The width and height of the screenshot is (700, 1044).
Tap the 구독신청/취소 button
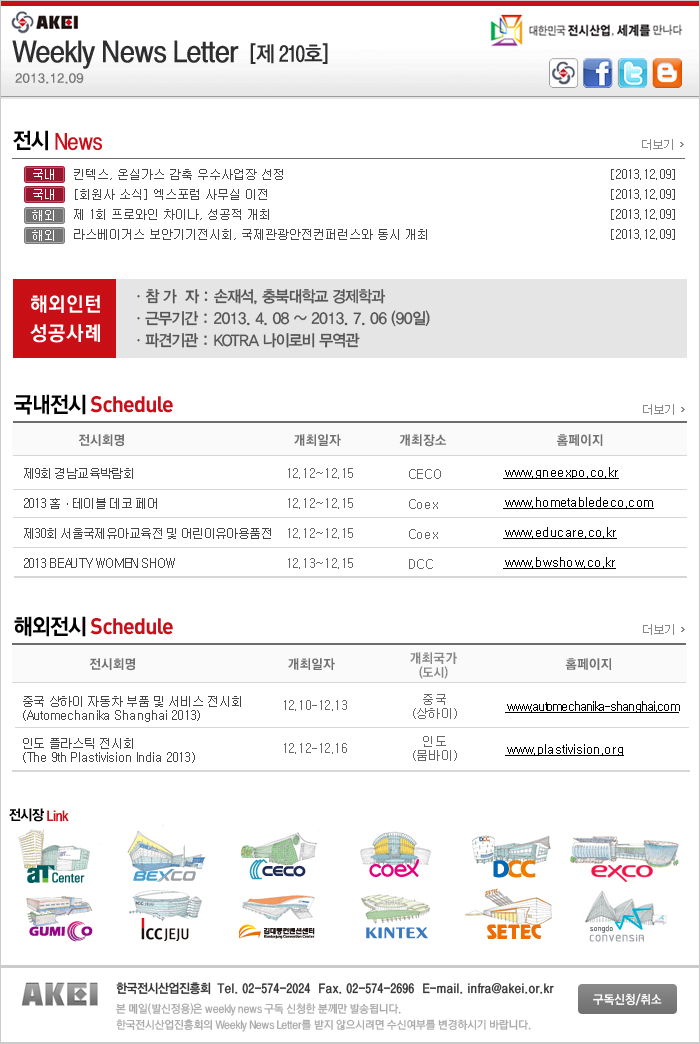627,999
